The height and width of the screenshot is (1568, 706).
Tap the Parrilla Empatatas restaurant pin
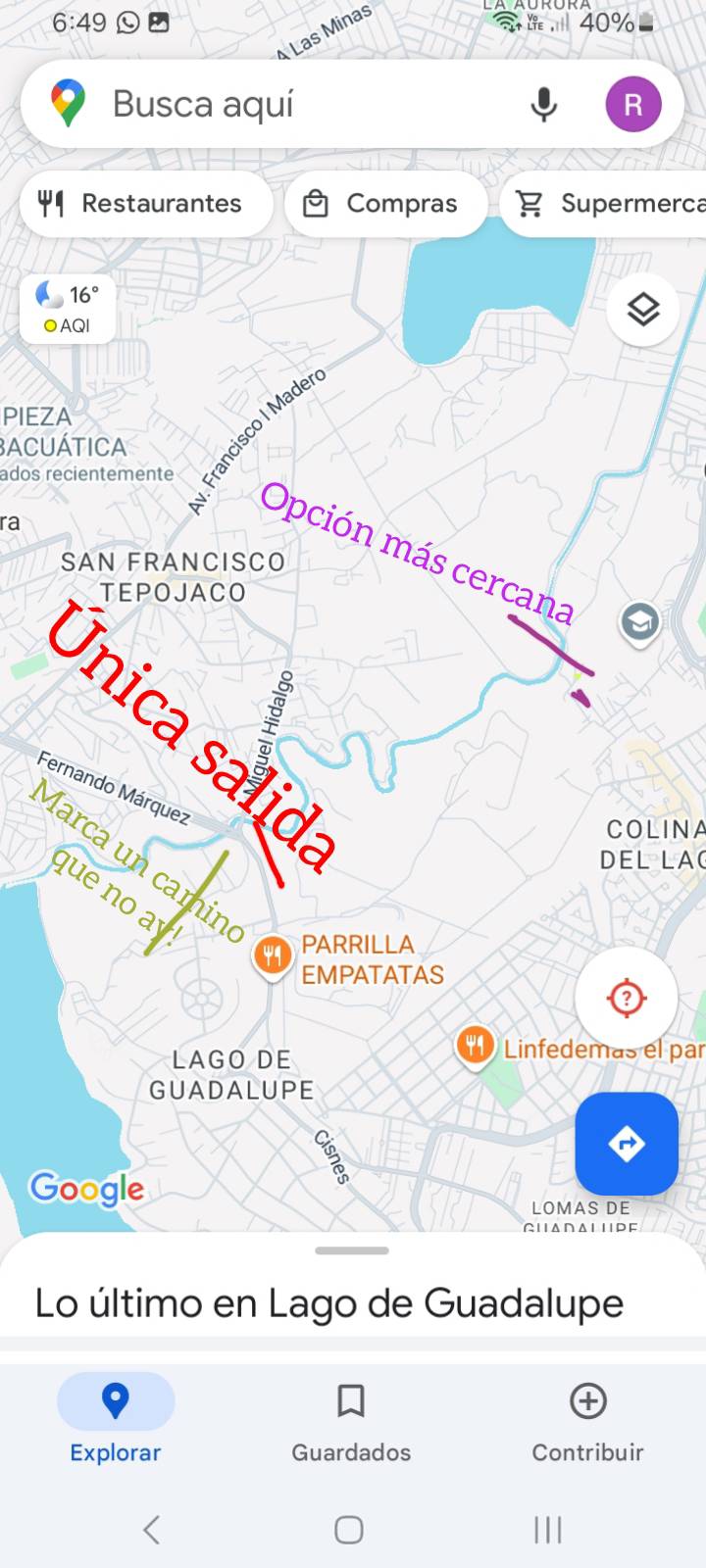273,955
